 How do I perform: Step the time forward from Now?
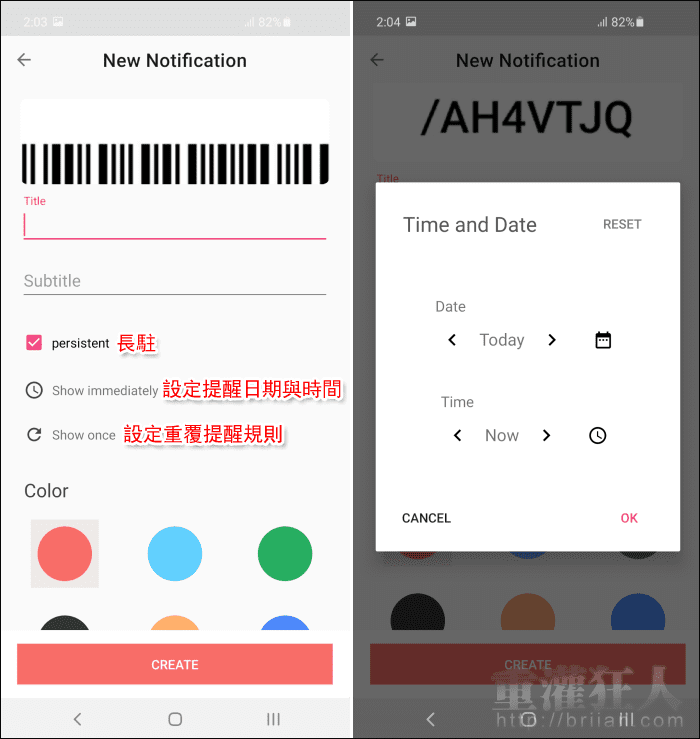[x=547, y=435]
